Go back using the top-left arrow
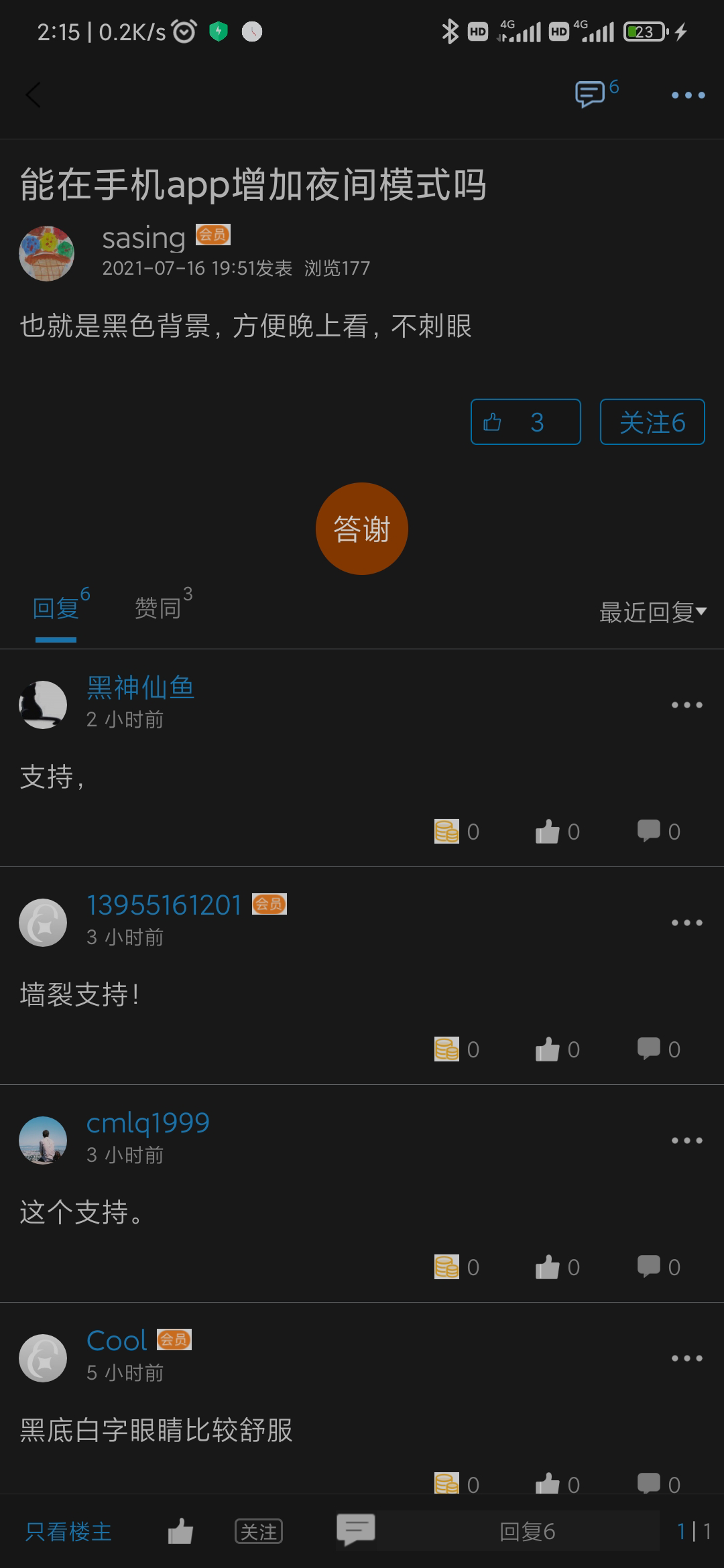Image resolution: width=724 pixels, height=1568 pixels. tap(34, 95)
